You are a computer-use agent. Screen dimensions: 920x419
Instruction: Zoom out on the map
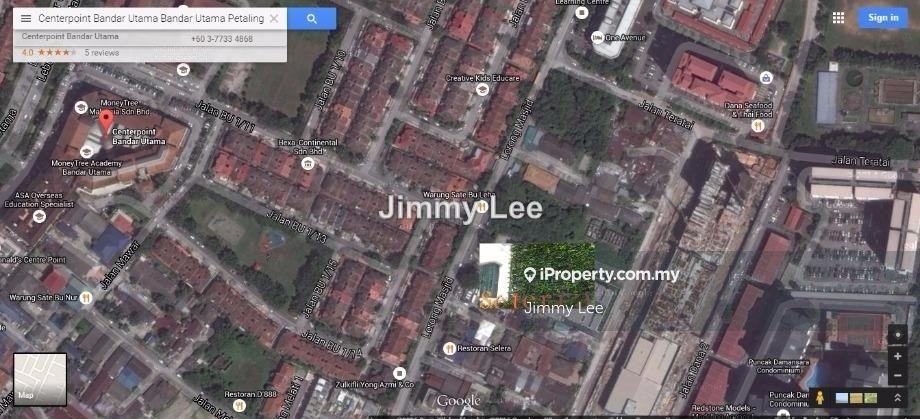(x=897, y=373)
